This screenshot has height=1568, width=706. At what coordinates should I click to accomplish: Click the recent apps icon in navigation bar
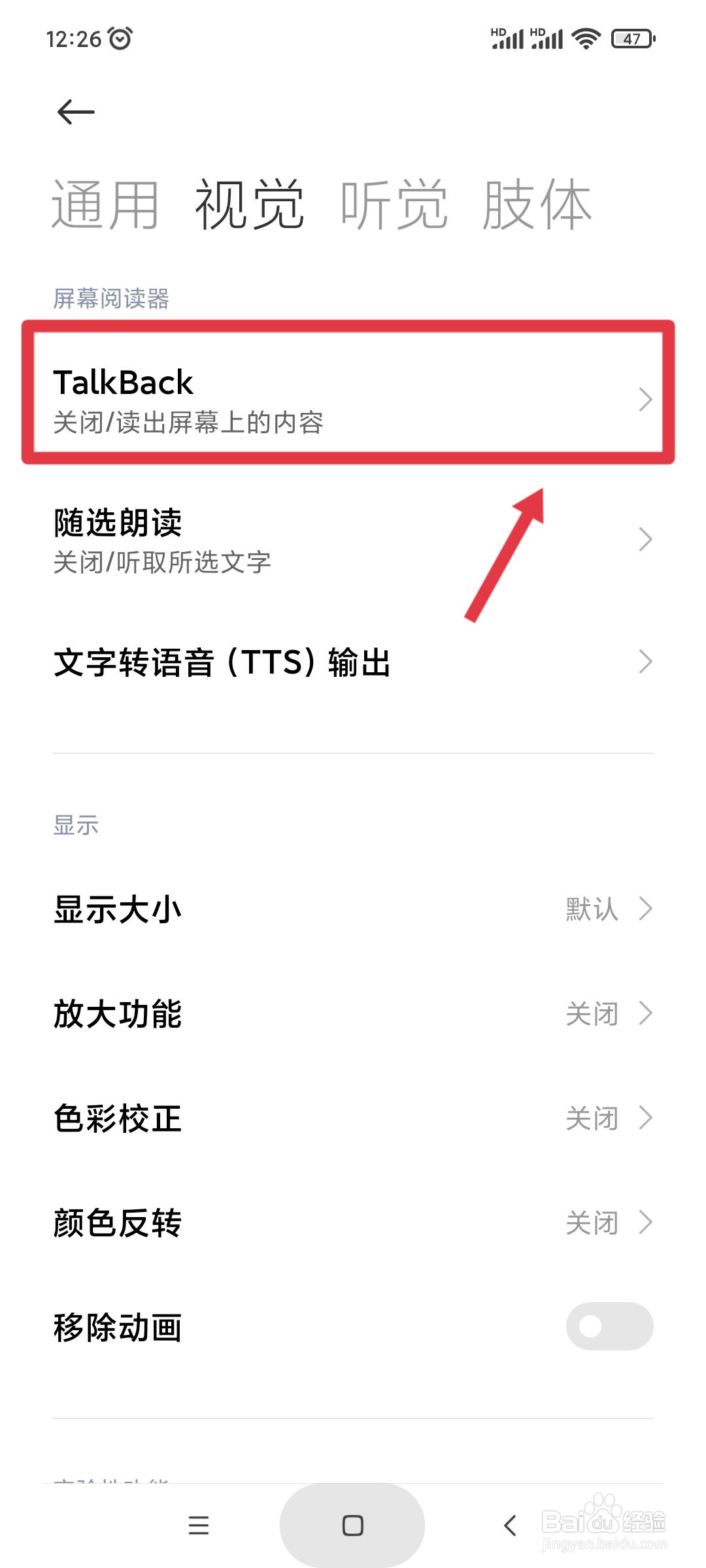tap(198, 1526)
